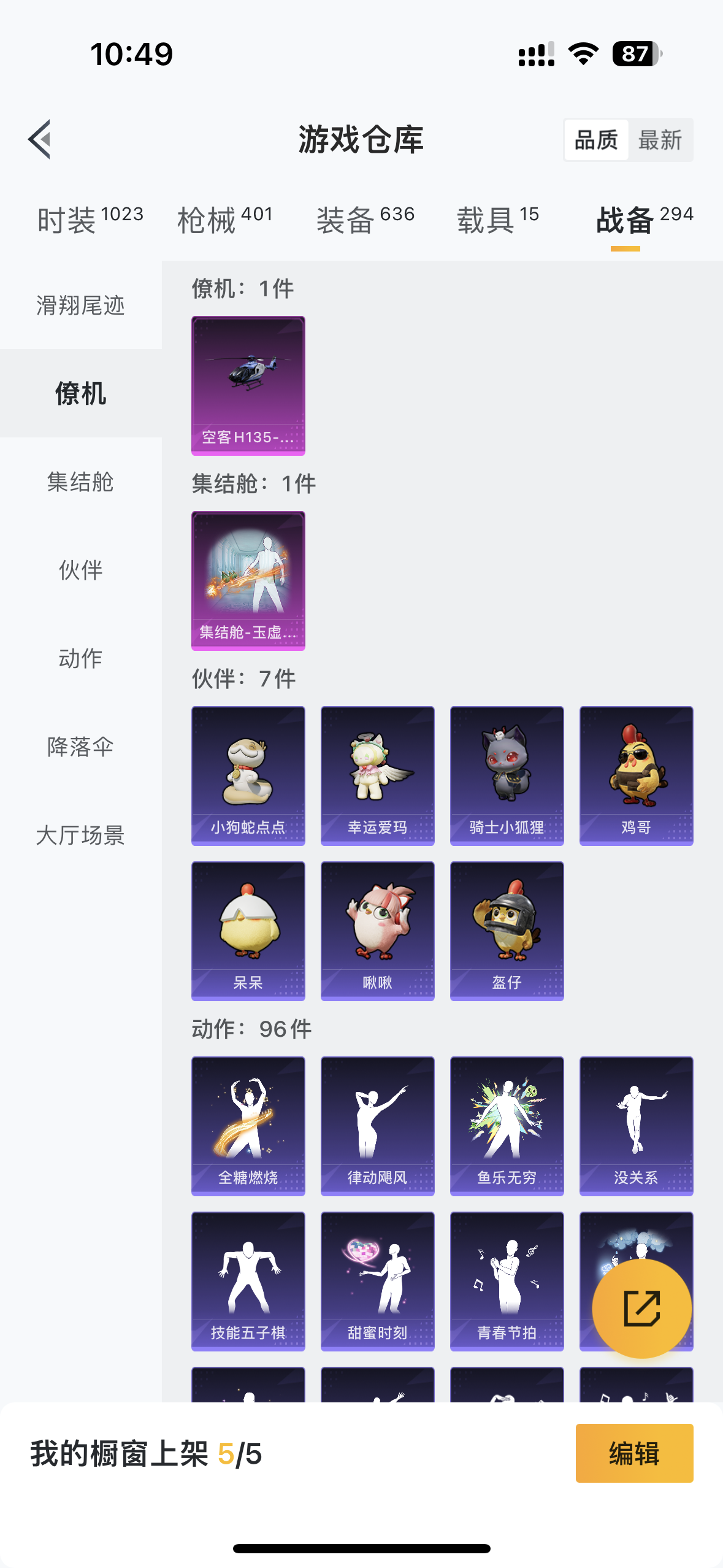The image size is (723, 1568).
Task: Switch sorting to 最新
Action: coord(660,140)
